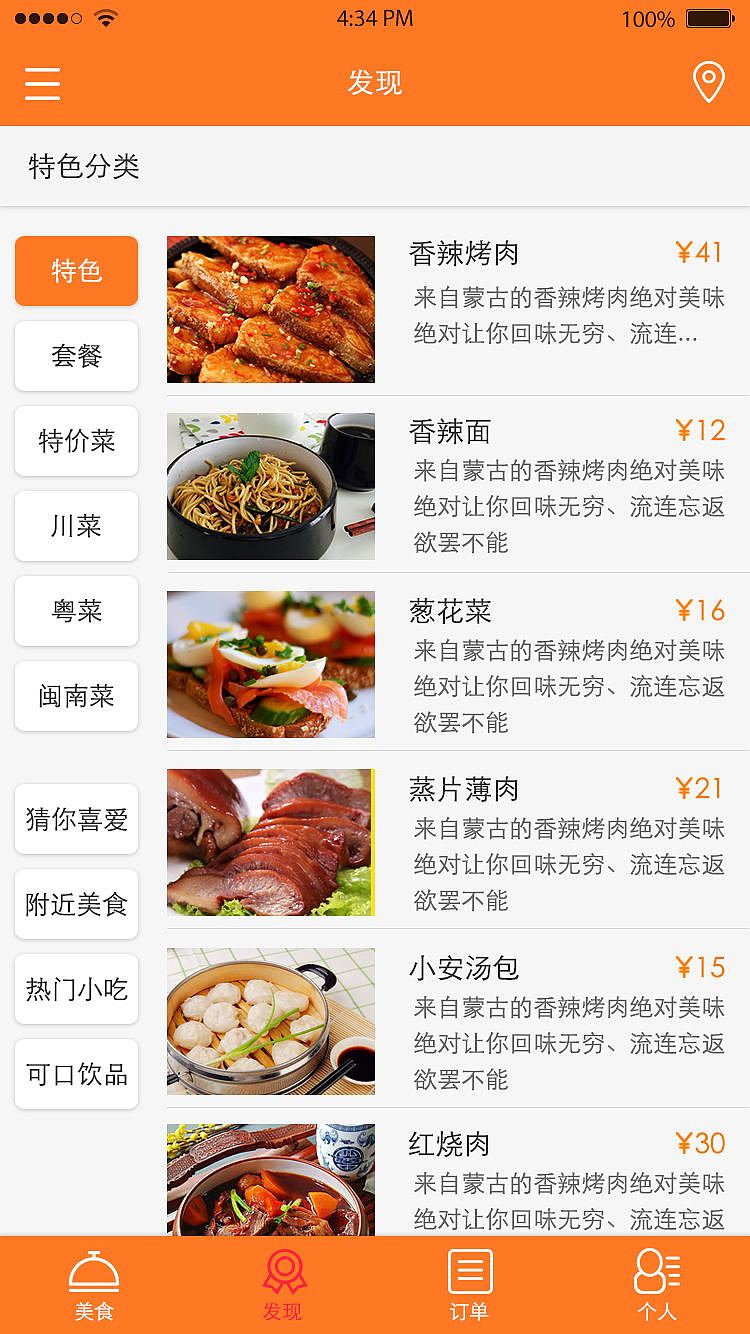This screenshot has width=750, height=1334.
Task: Choose the 川菜 category
Action: [x=76, y=526]
